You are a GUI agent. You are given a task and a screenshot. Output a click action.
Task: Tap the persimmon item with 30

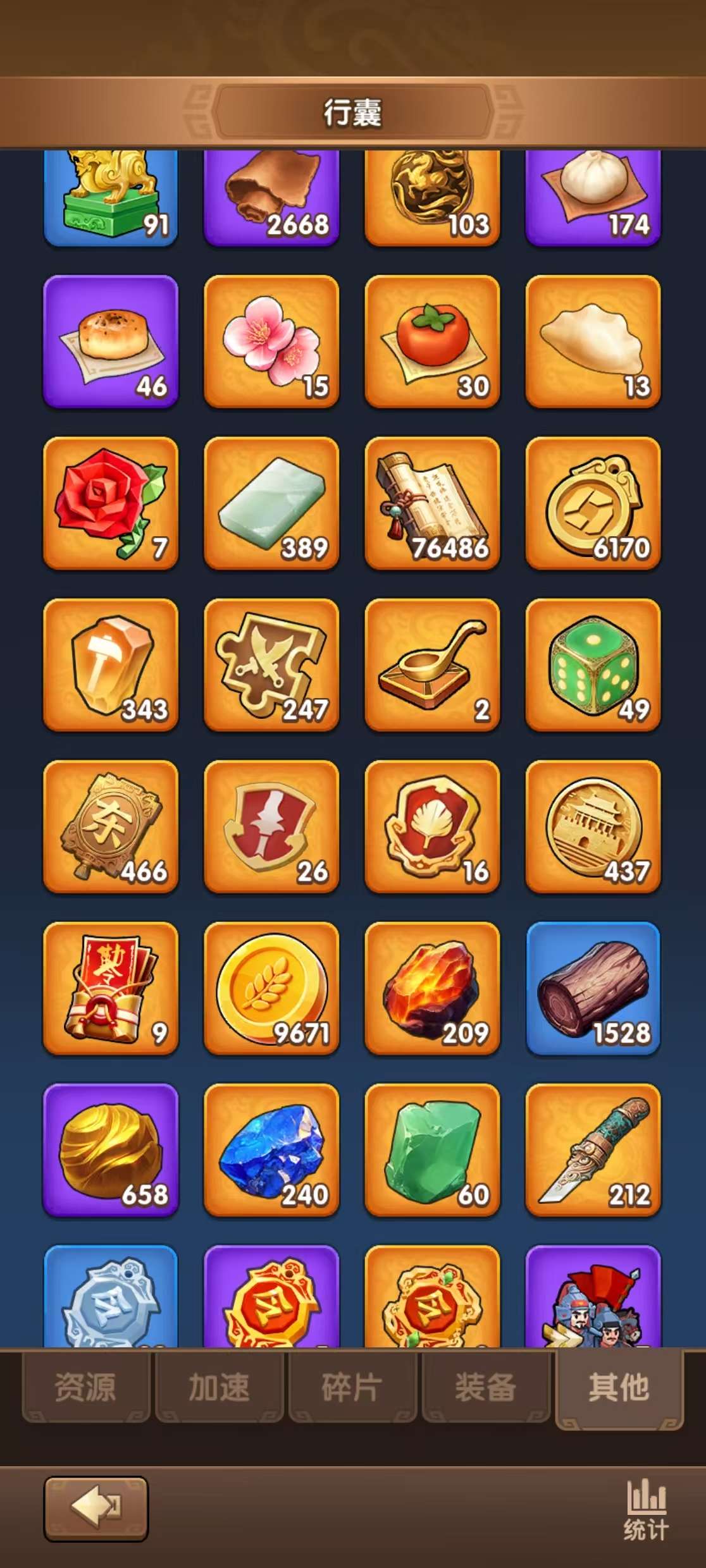click(432, 341)
